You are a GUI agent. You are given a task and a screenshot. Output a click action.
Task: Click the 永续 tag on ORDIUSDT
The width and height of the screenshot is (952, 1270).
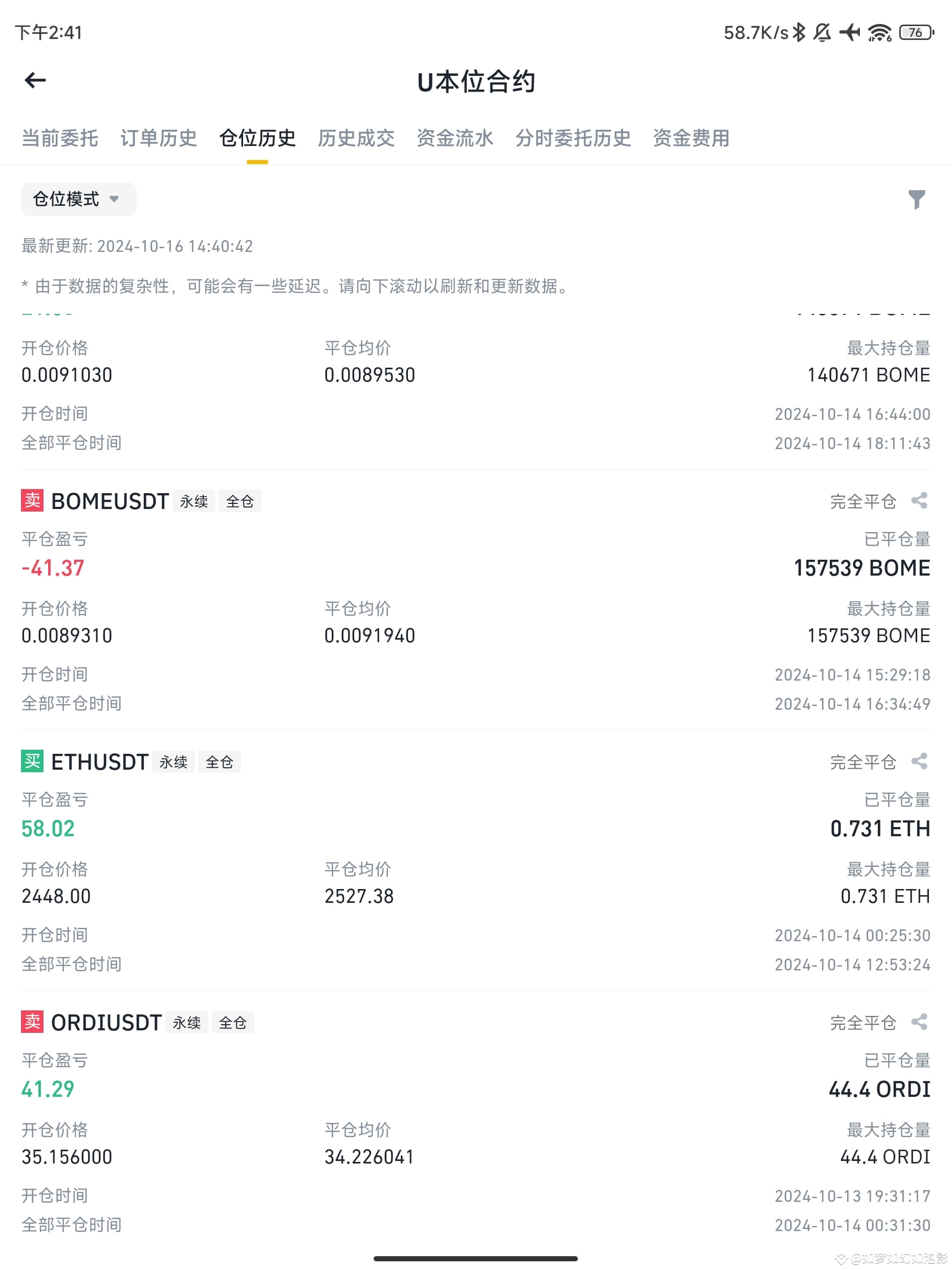[x=186, y=1023]
